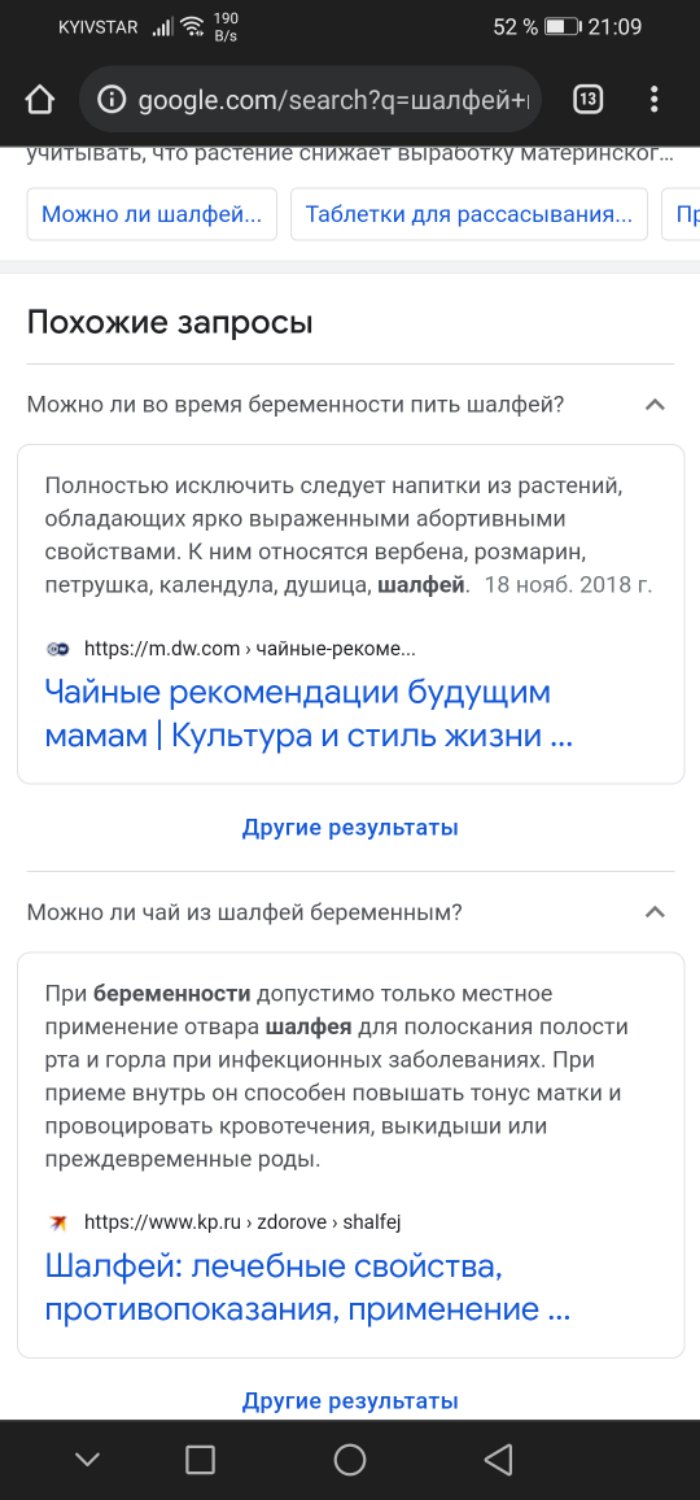Image resolution: width=700 pixels, height=1500 pixels.
Task: Show 'Другие результаты' under the dw.com answer
Action: (350, 827)
